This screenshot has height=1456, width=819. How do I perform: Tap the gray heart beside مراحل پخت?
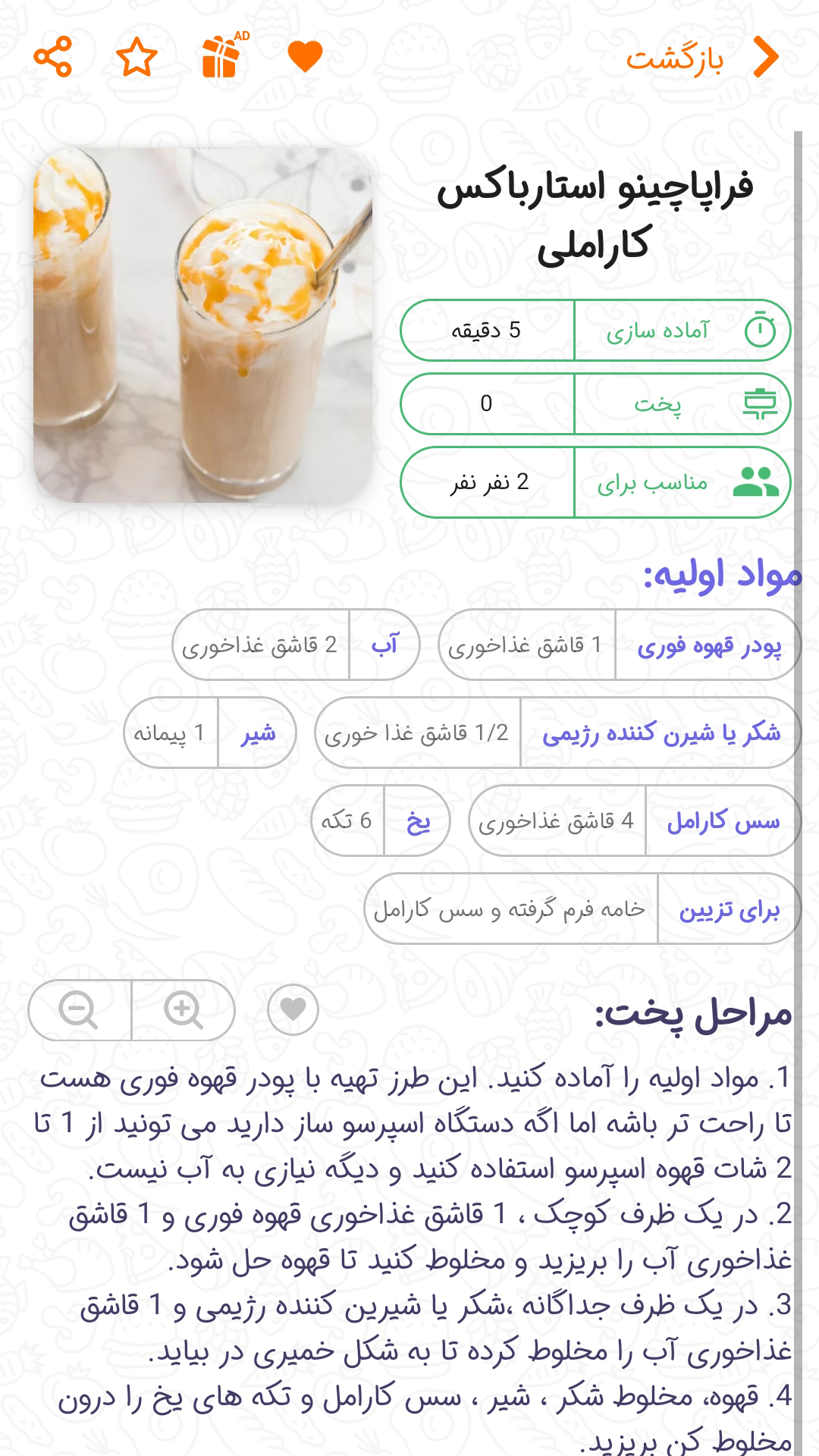point(293,1009)
